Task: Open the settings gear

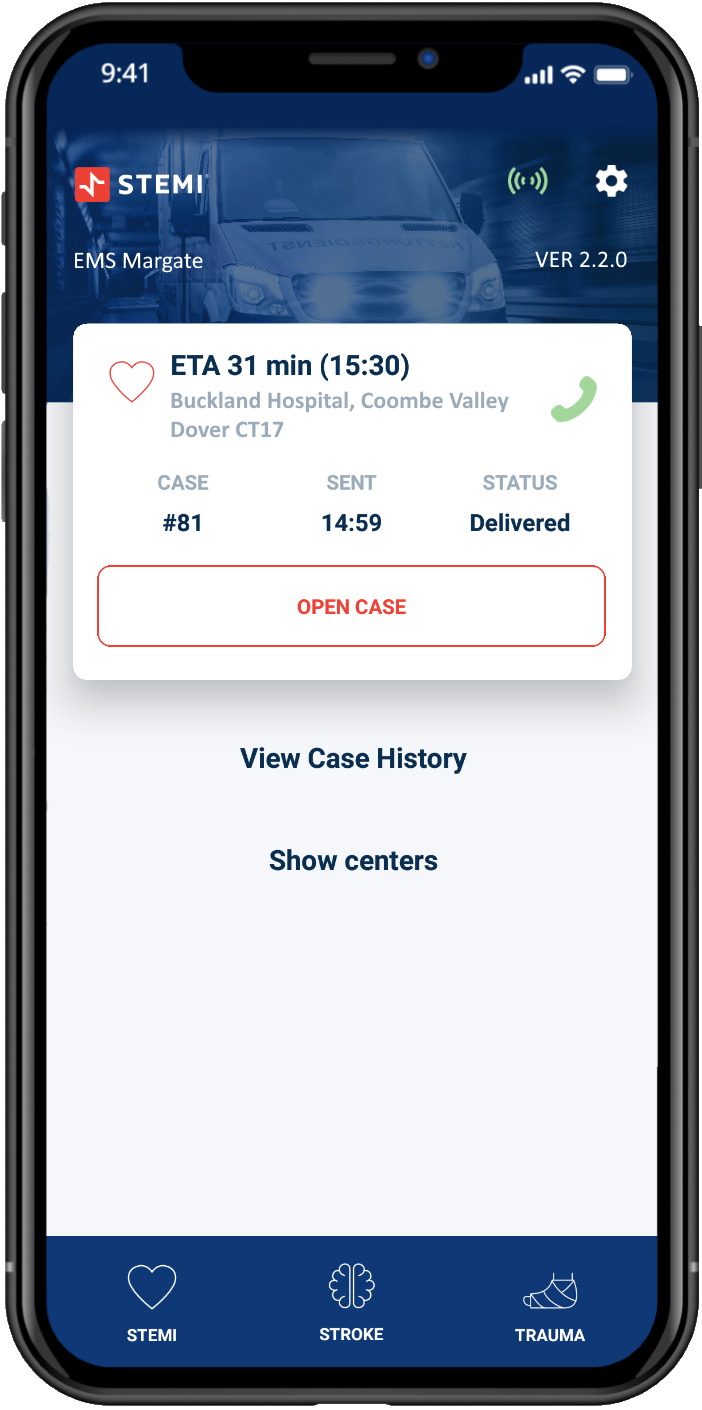Action: pyautogui.click(x=611, y=181)
